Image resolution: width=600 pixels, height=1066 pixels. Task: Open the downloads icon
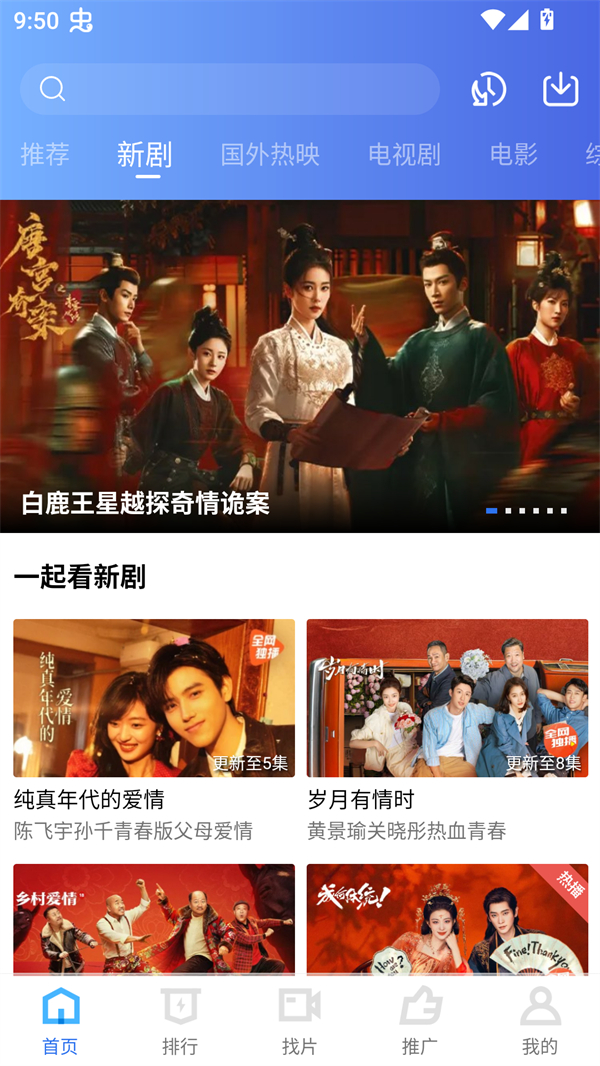pyautogui.click(x=561, y=89)
